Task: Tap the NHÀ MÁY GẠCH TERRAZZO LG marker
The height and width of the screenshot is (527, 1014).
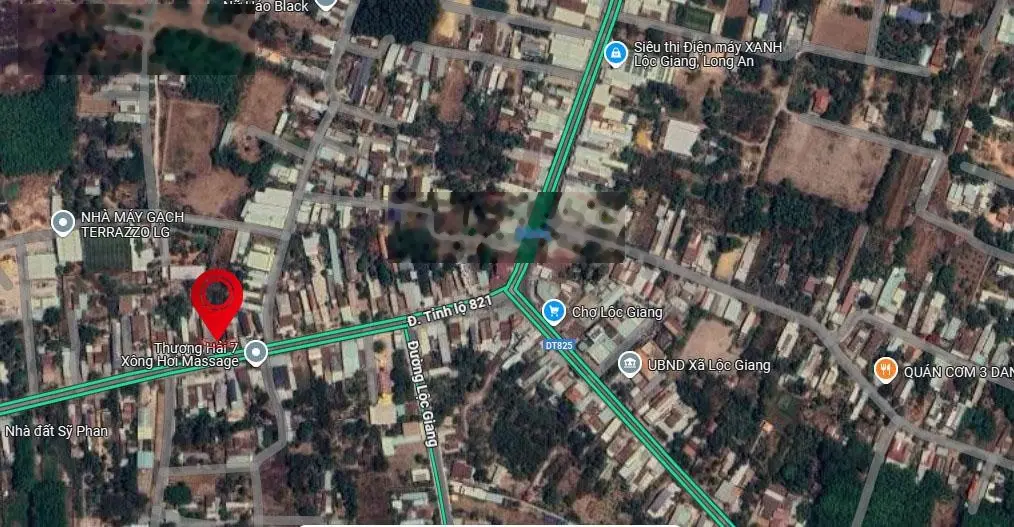Action: [65, 222]
